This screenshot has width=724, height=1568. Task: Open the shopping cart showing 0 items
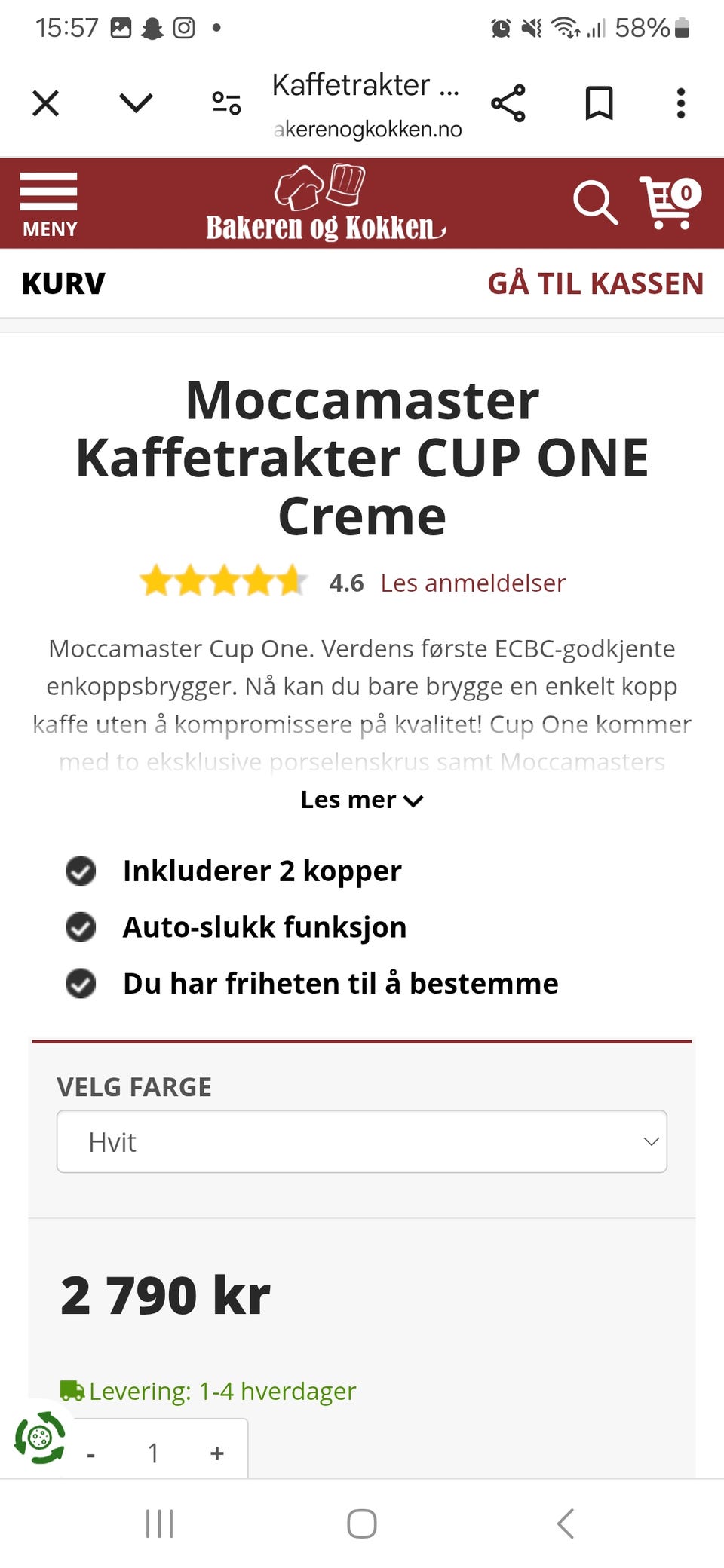(667, 202)
